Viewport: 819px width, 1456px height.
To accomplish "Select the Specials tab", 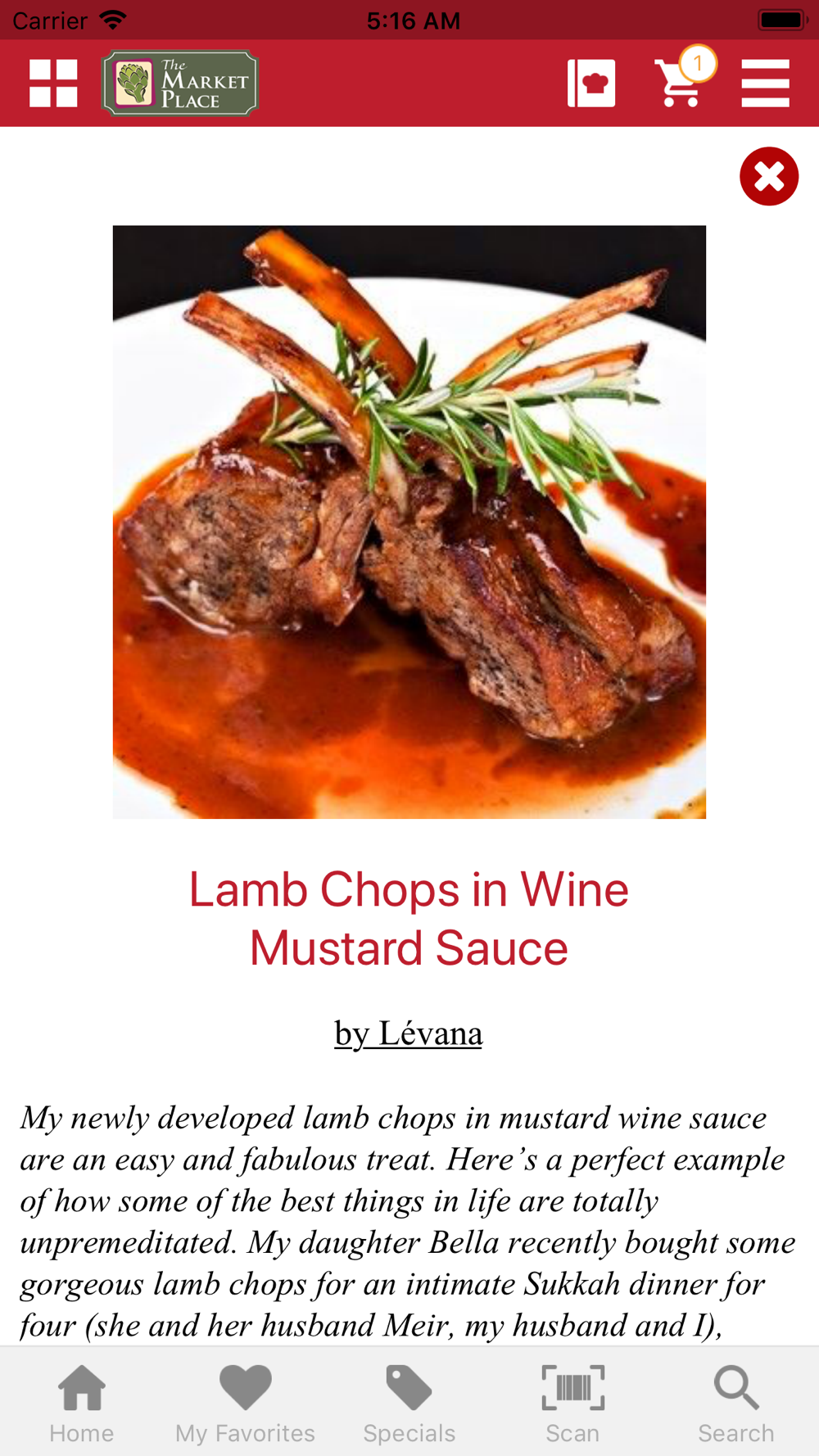I will pos(409,1404).
